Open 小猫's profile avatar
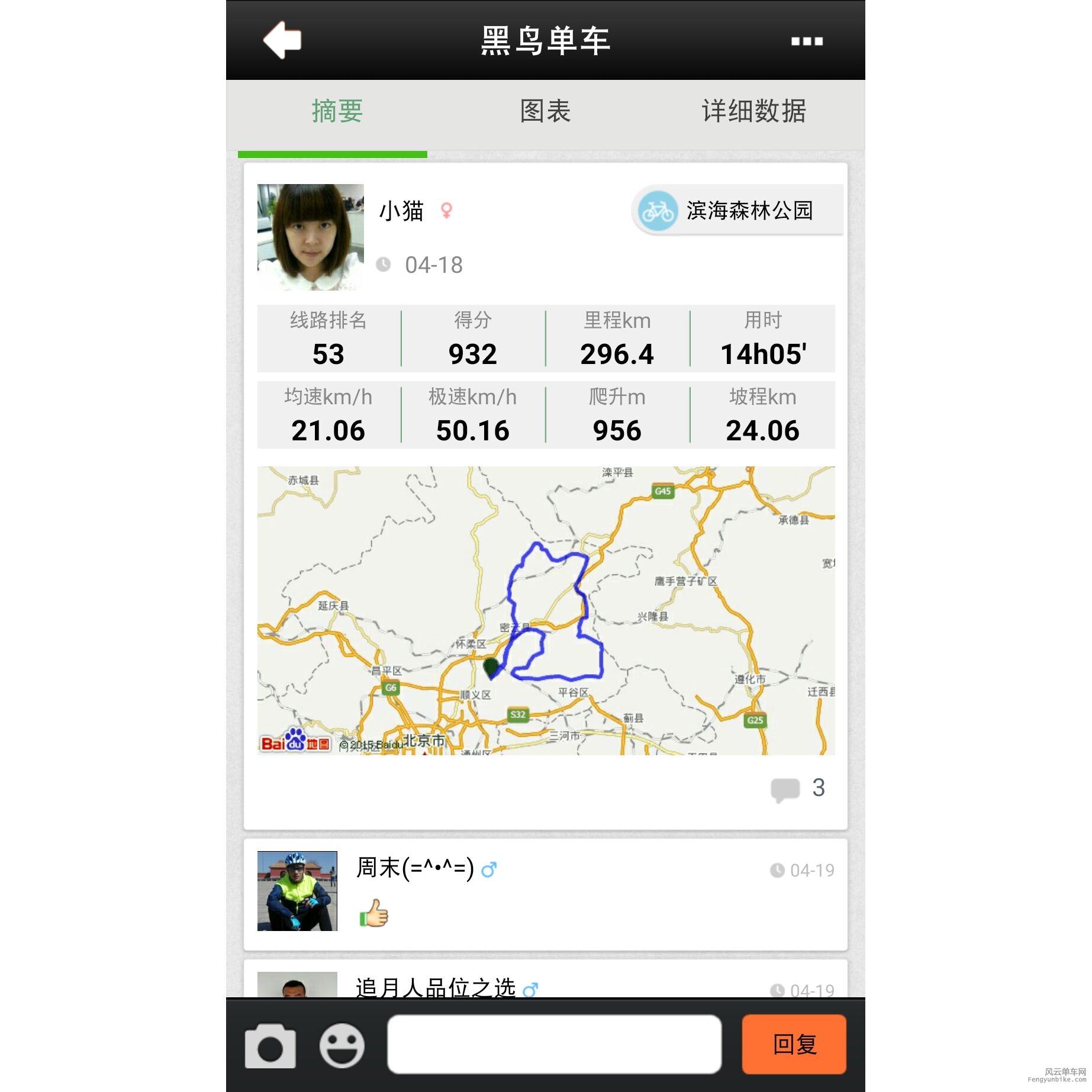The image size is (1092, 1092). (x=311, y=237)
